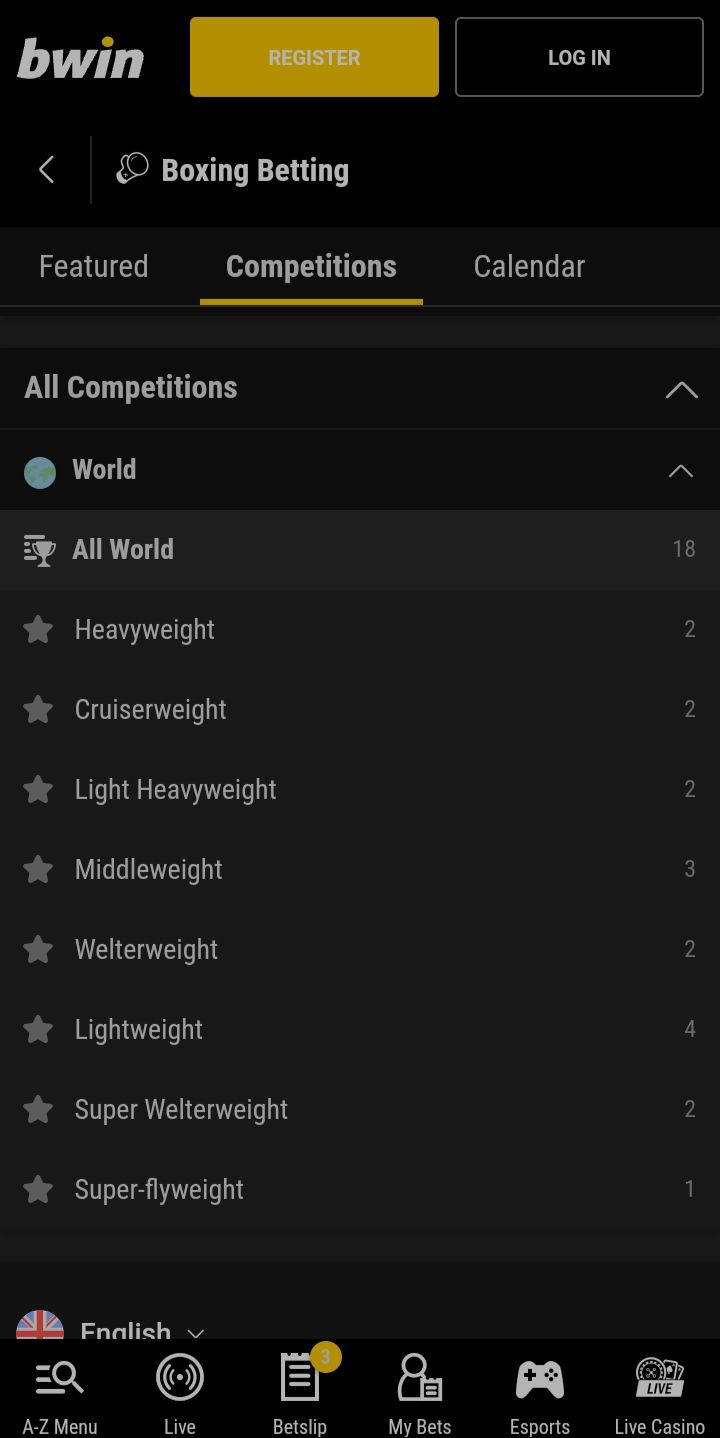This screenshot has width=720, height=1438.
Task: Favorite Cruiserweight with the star icon
Action: coord(38,709)
